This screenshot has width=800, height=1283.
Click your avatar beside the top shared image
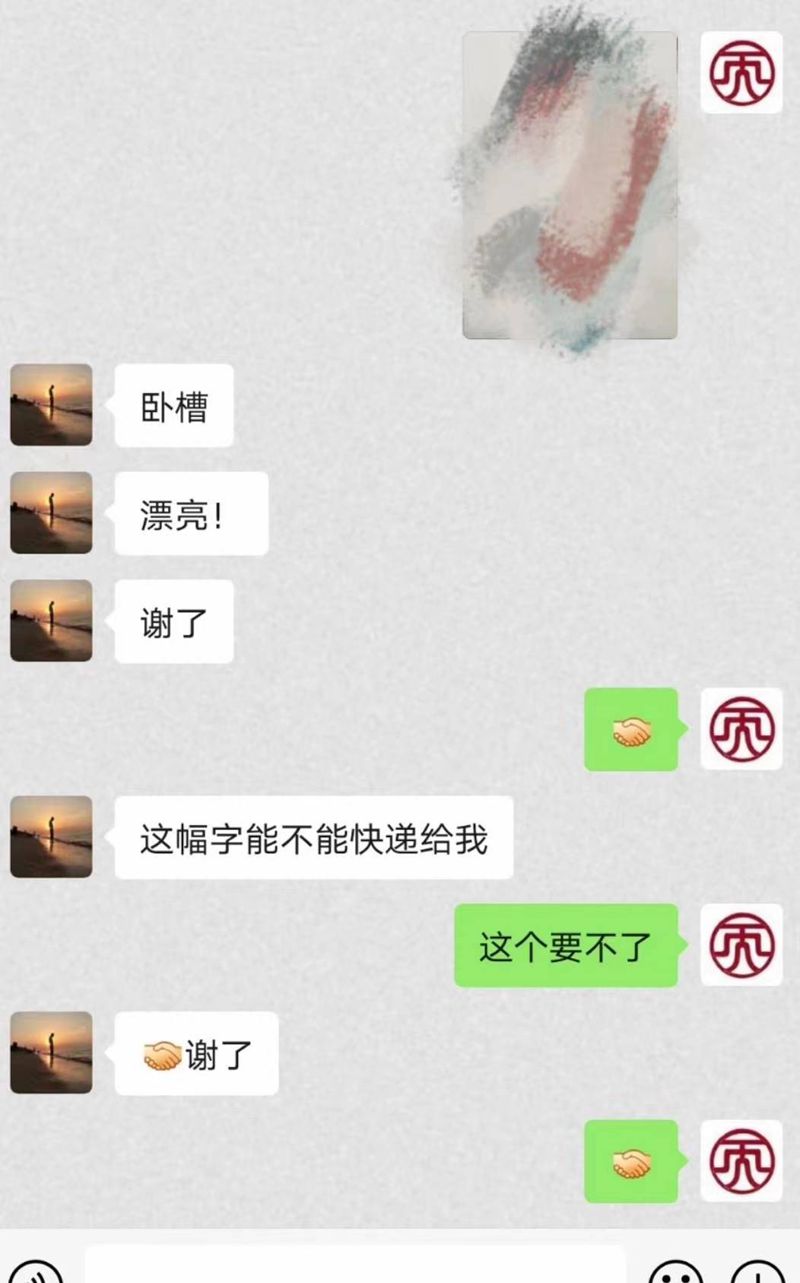(x=742, y=72)
